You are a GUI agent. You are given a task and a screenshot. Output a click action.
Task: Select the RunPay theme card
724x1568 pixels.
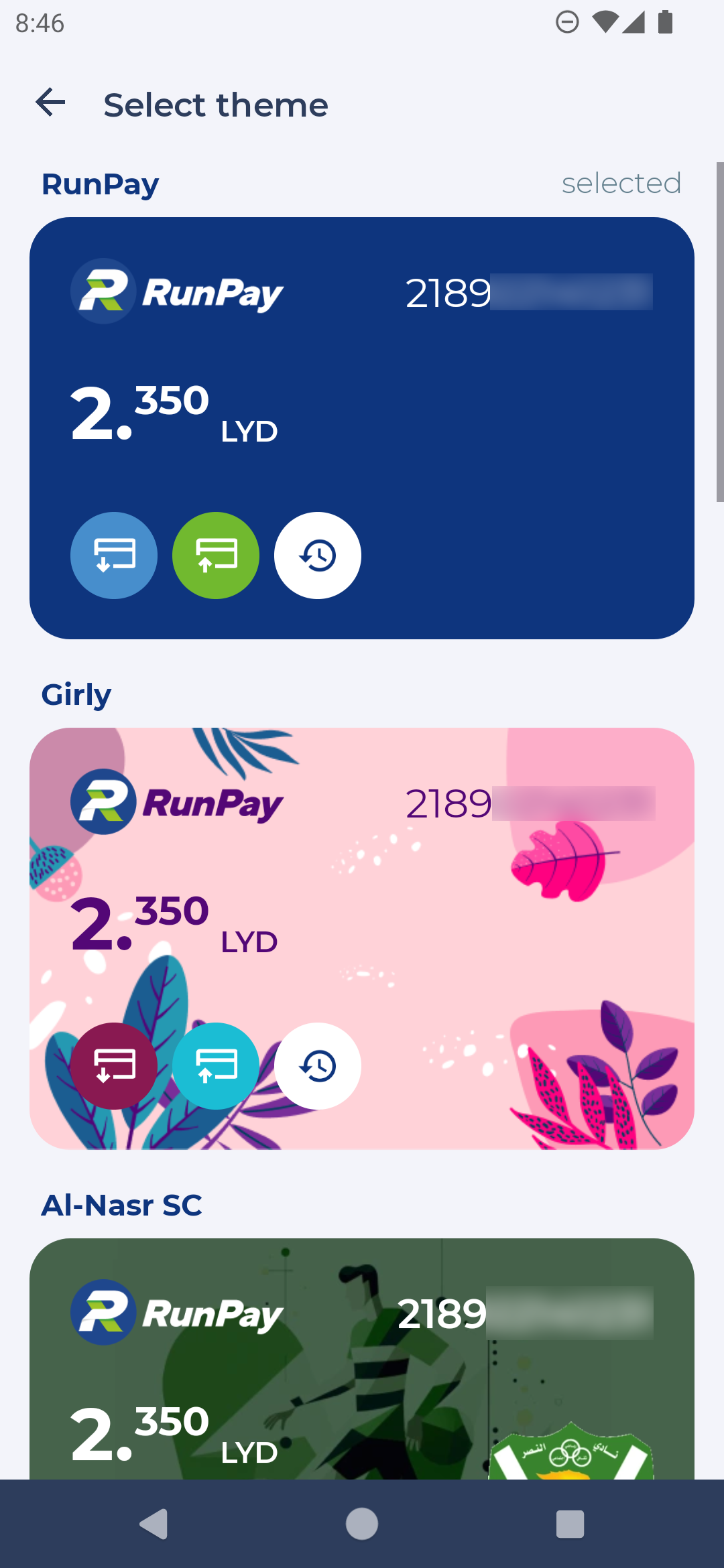[x=469, y=429]
